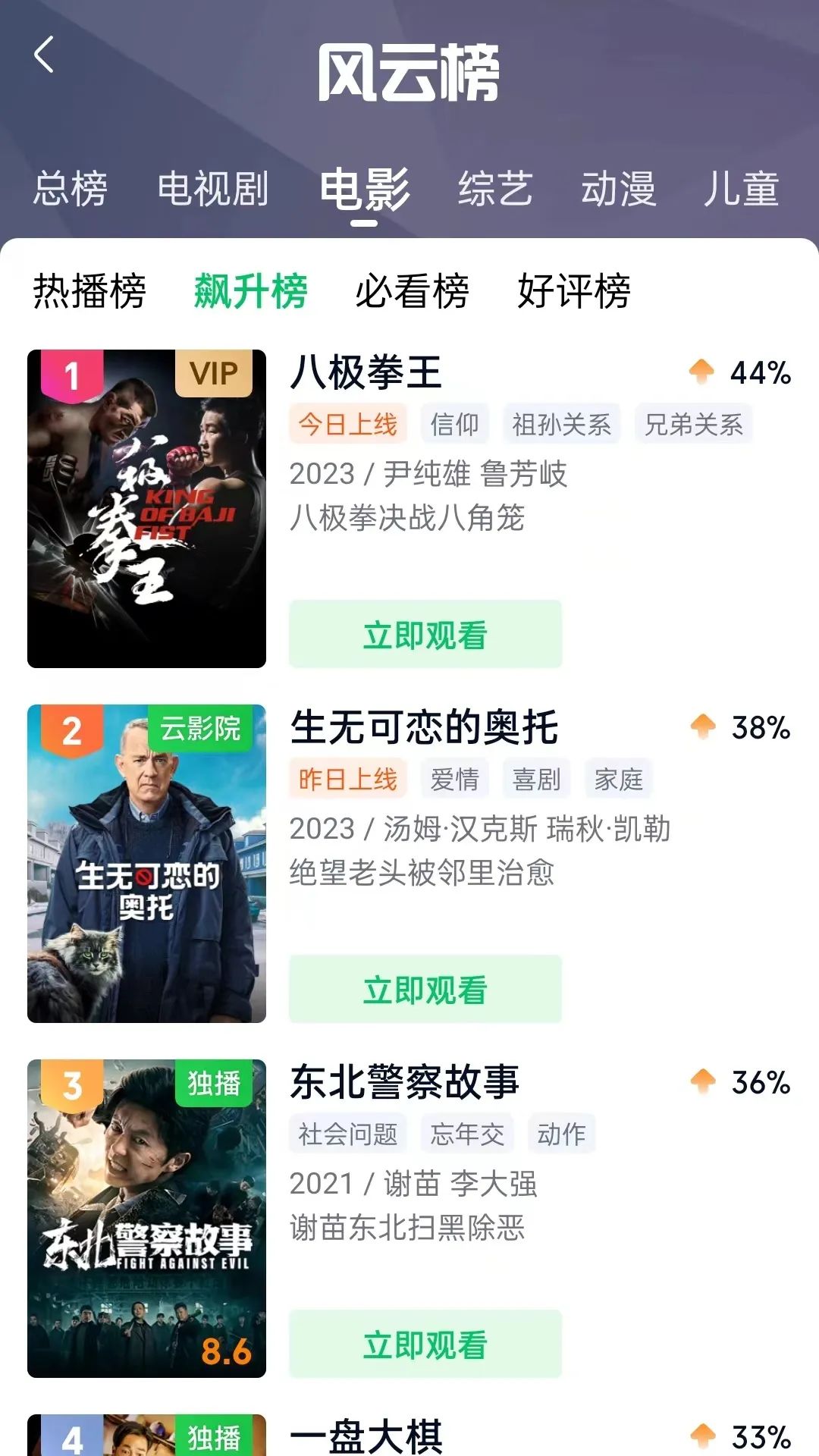This screenshot has height=1456, width=819.
Task: Switch to the 好评榜 ranking
Action: (x=574, y=291)
